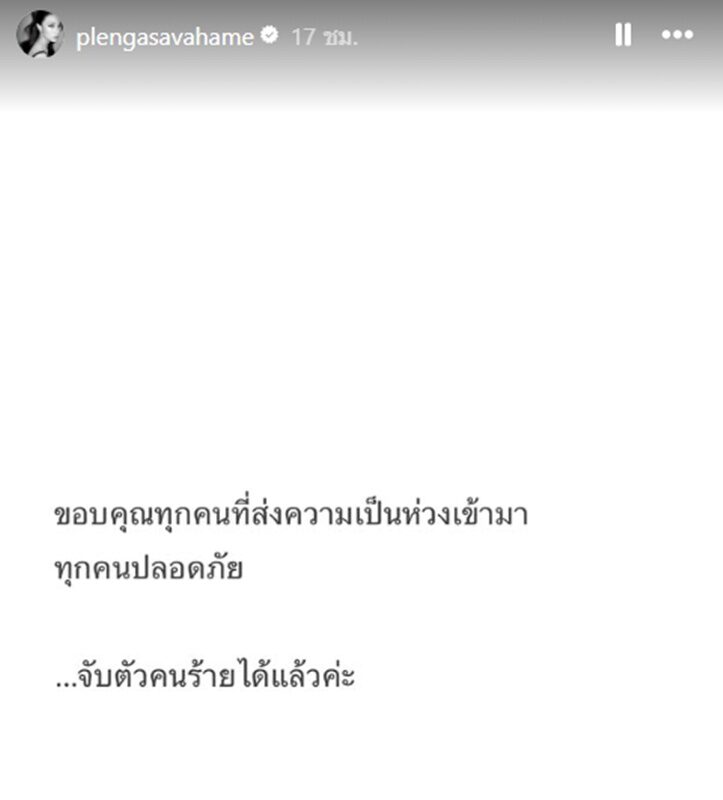Image resolution: width=723 pixels, height=800 pixels.
Task: Tap the plengasavahame username
Action: click(166, 37)
